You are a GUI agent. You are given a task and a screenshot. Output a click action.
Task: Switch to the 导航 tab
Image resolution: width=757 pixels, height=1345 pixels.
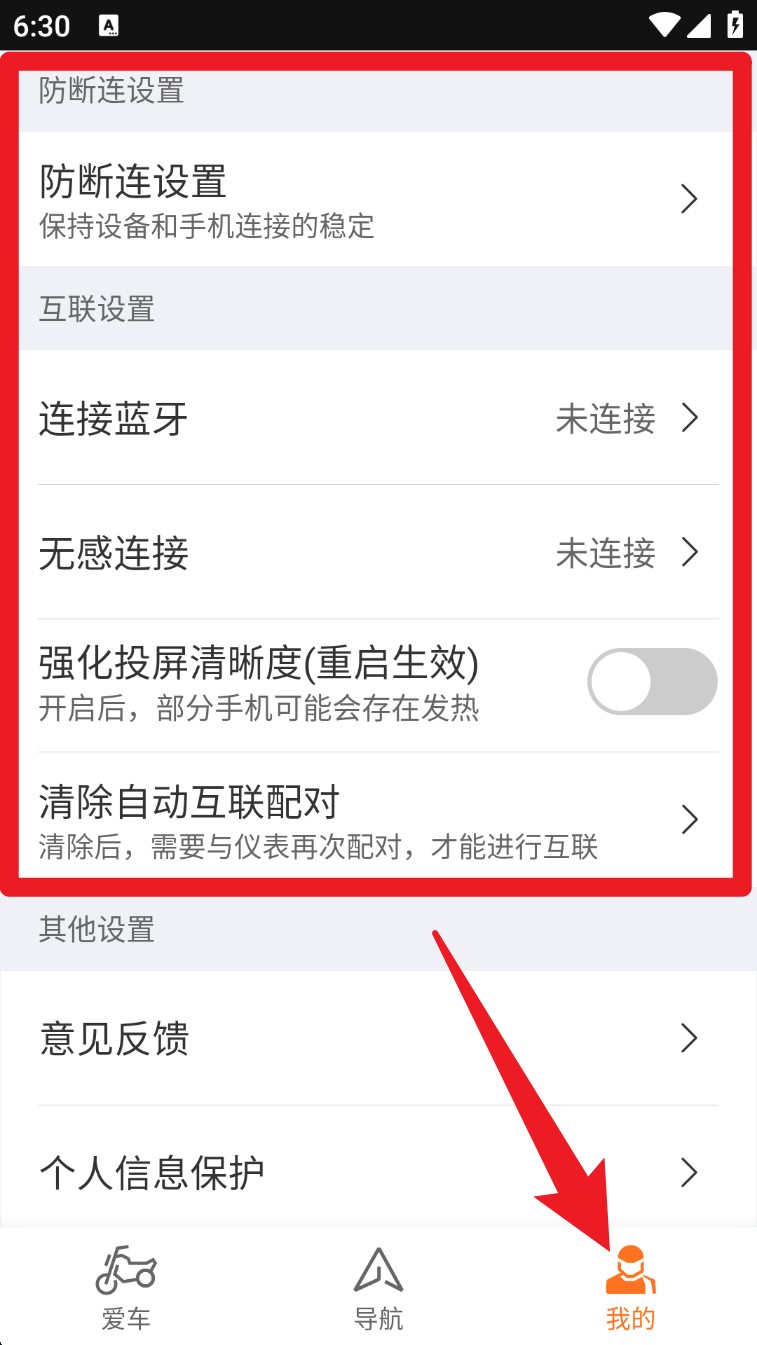[378, 1287]
